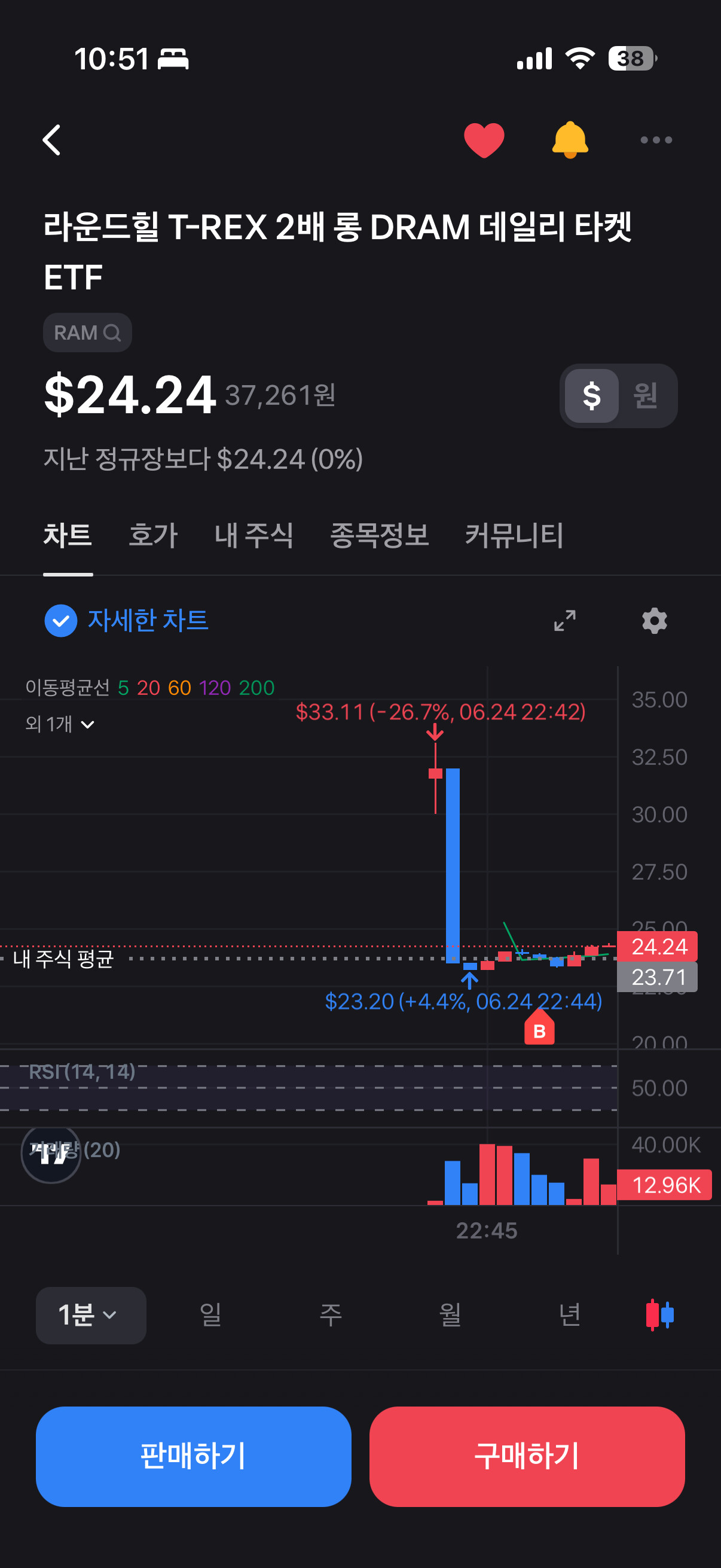The width and height of the screenshot is (721, 1568).
Task: Go back using the top-left arrow
Action: pyautogui.click(x=53, y=140)
